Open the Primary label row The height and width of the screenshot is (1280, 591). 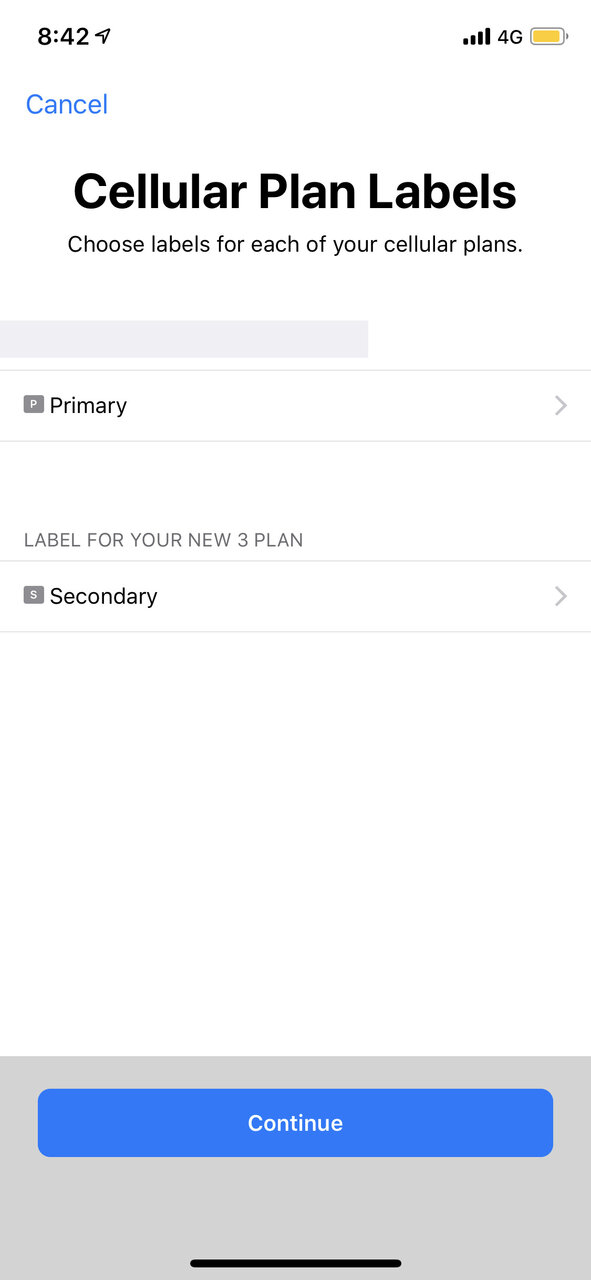295,406
